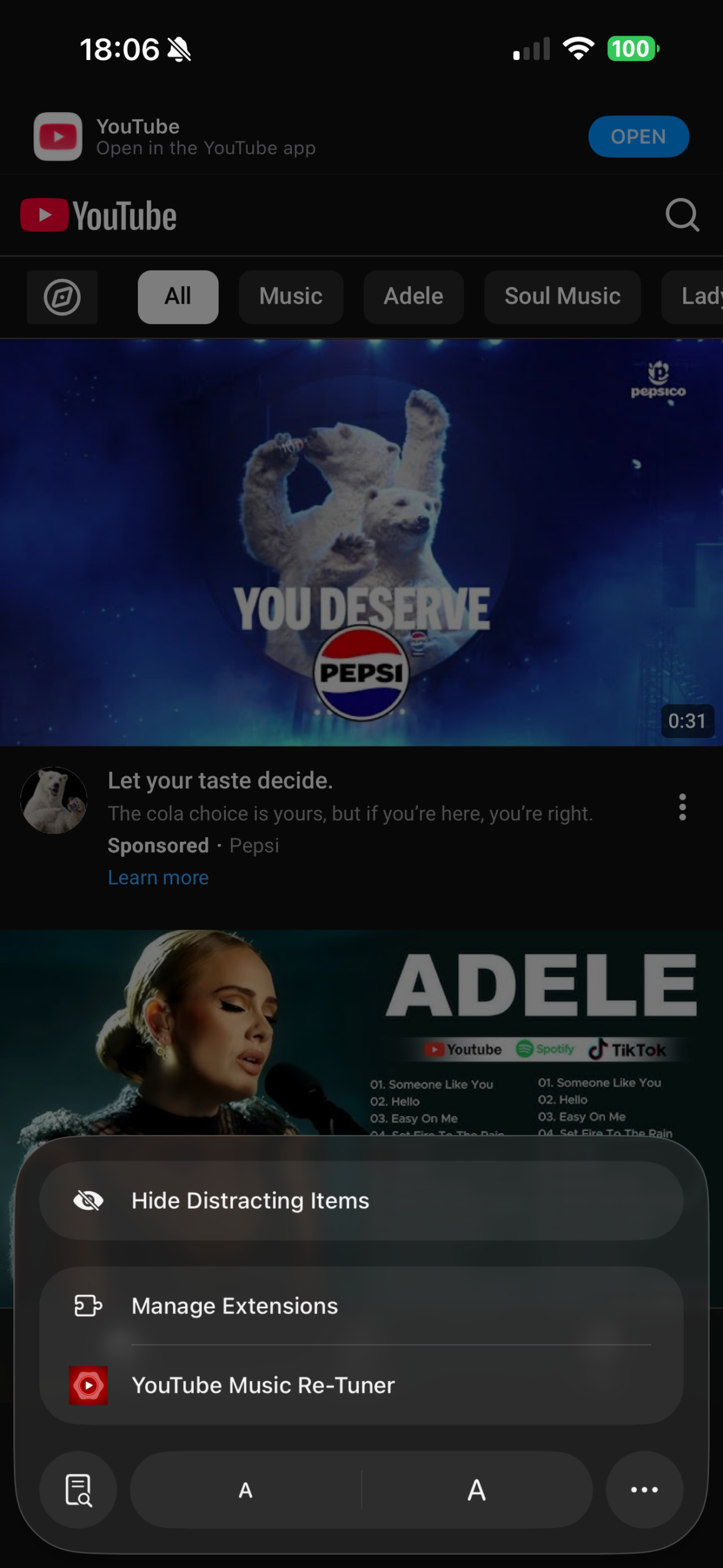Open the Explore compass chip
This screenshot has height=1568, width=723.
click(x=62, y=297)
